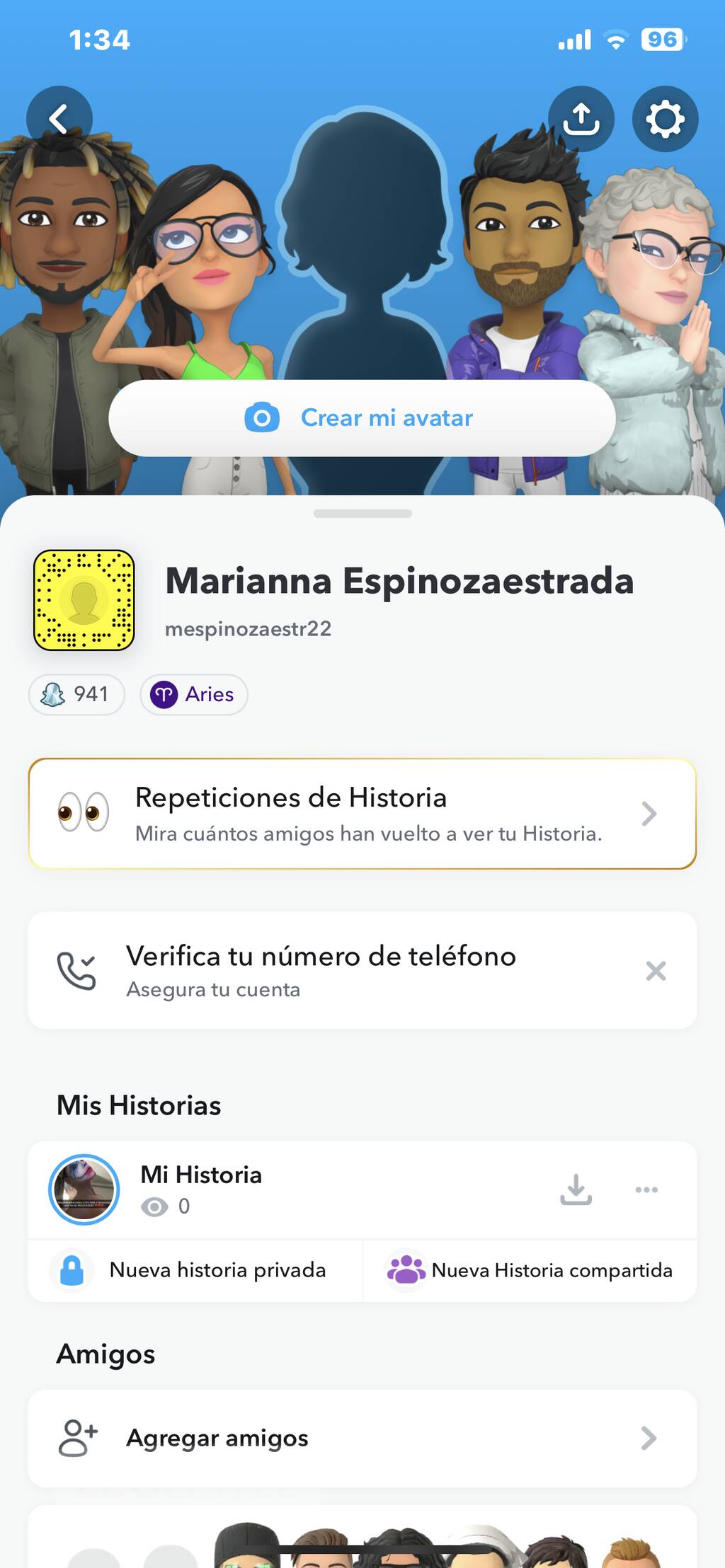Open the yellow Snapcode profile image

84,600
